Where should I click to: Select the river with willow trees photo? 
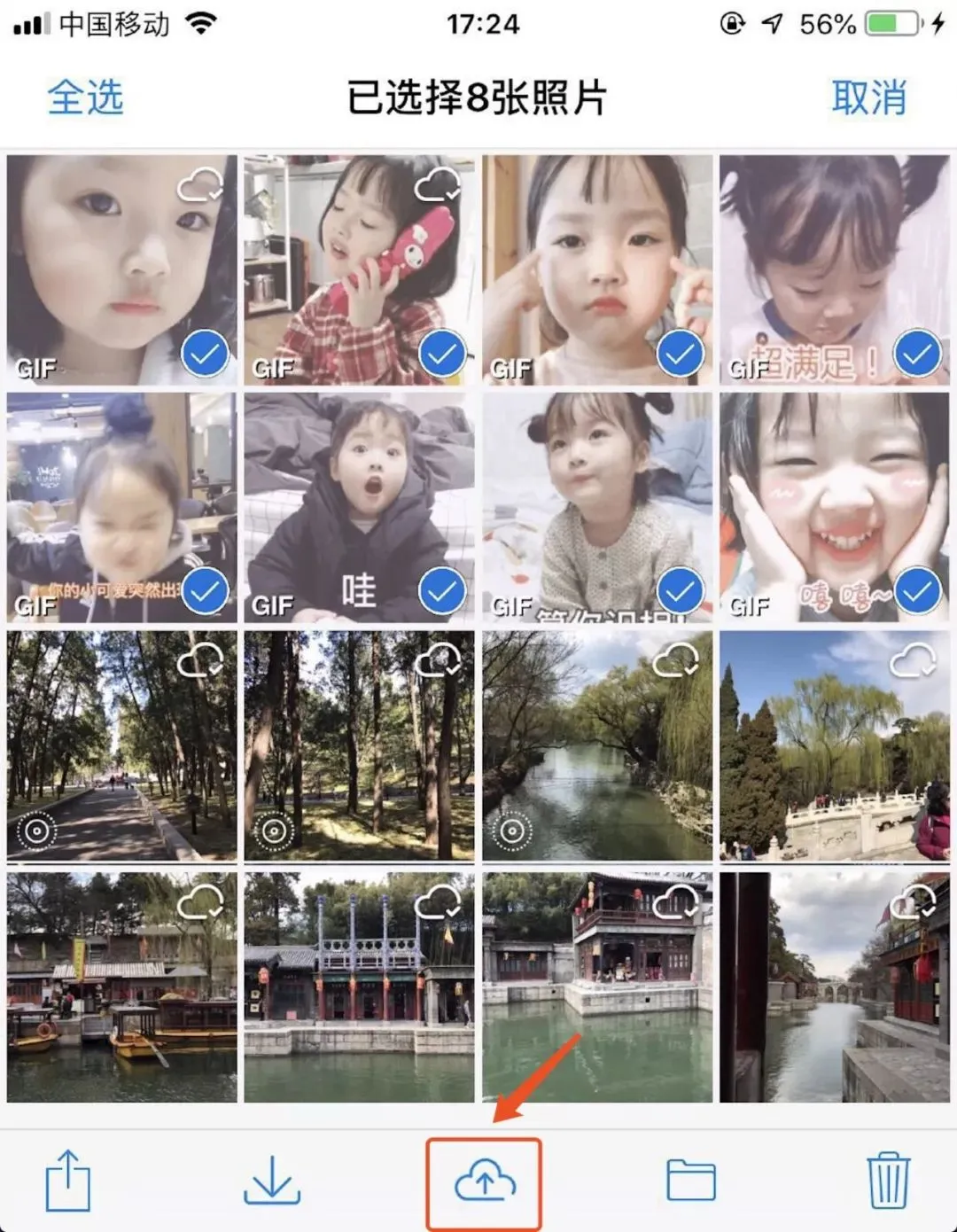tap(596, 745)
